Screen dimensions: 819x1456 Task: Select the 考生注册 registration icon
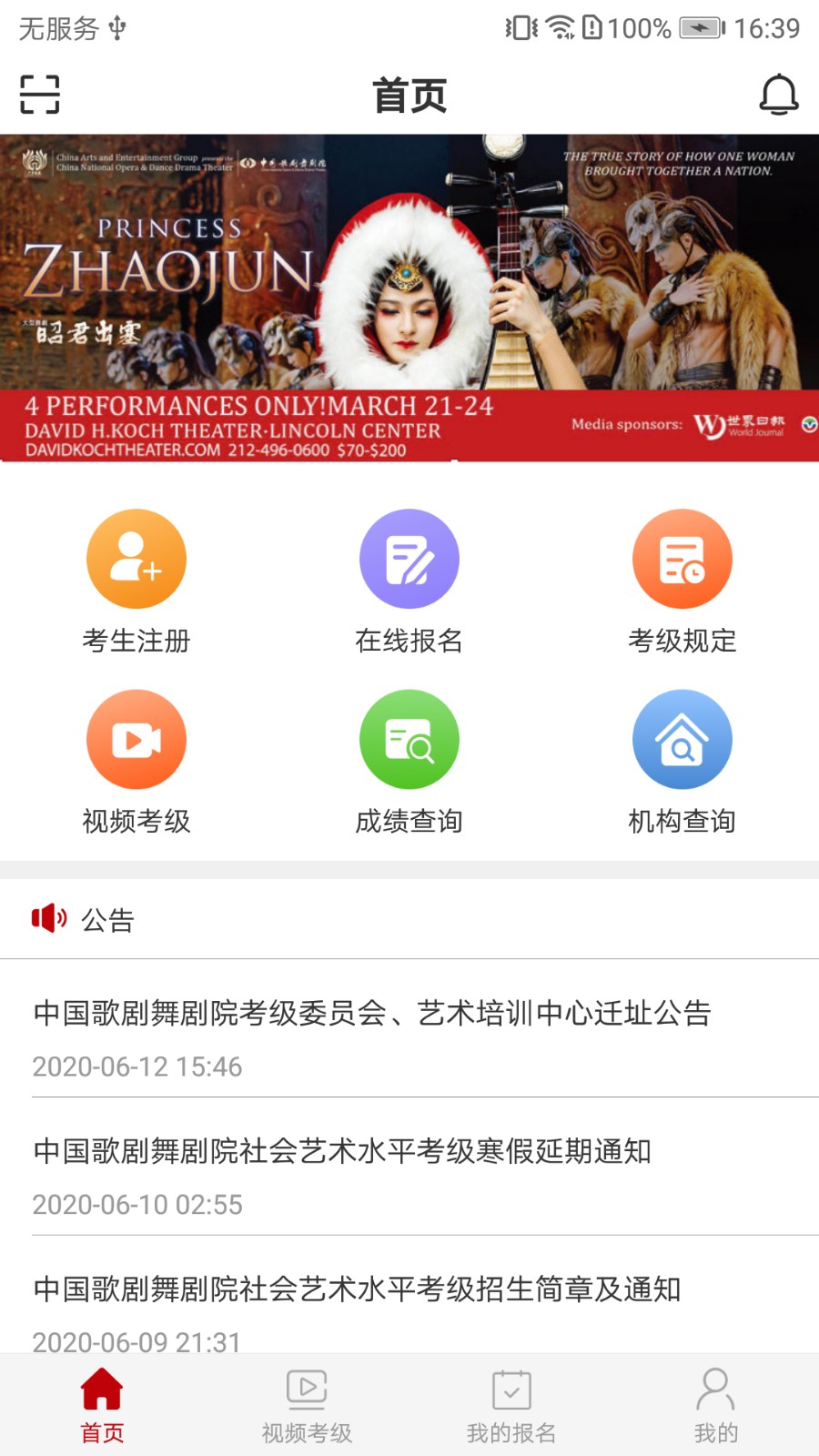[136, 558]
